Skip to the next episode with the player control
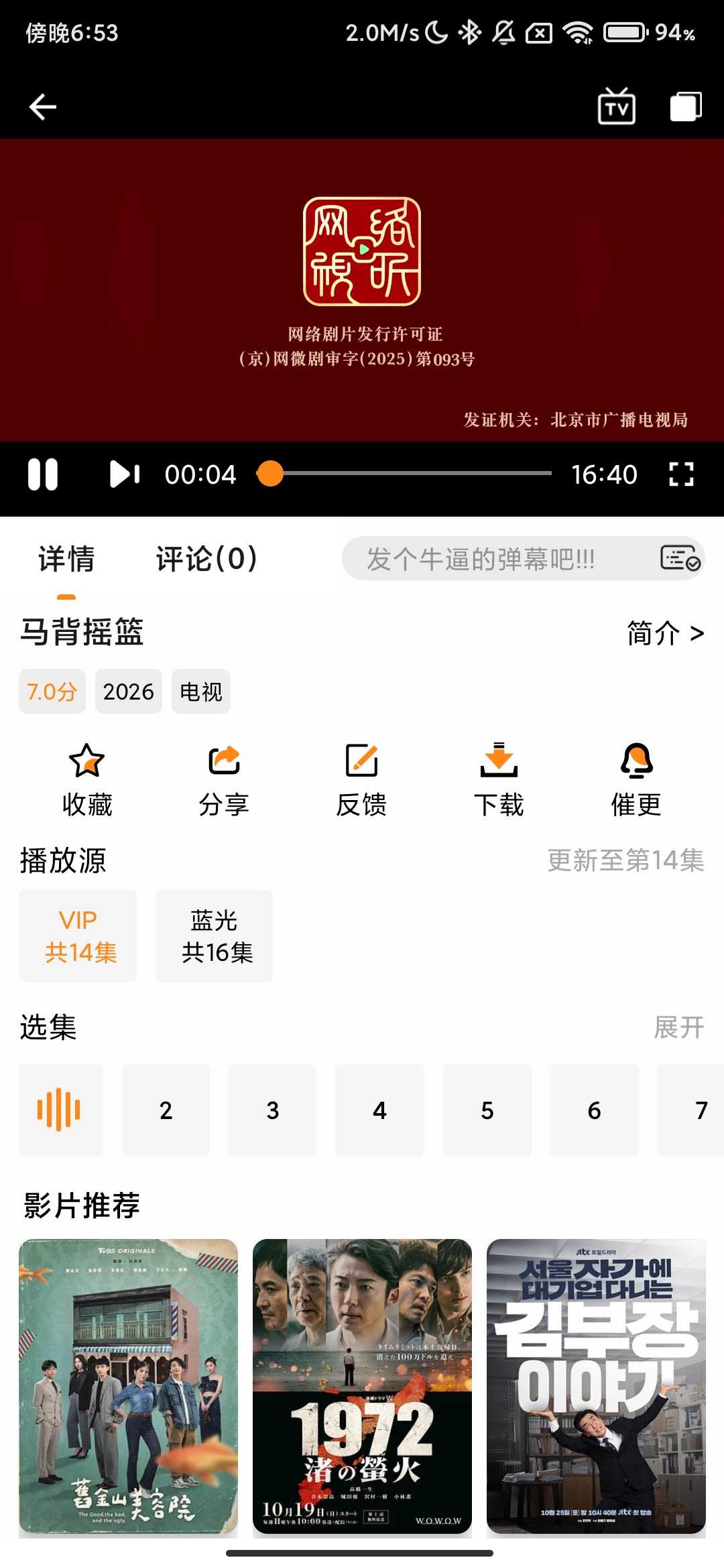Screen dimensions: 724x1568 pyautogui.click(x=126, y=474)
